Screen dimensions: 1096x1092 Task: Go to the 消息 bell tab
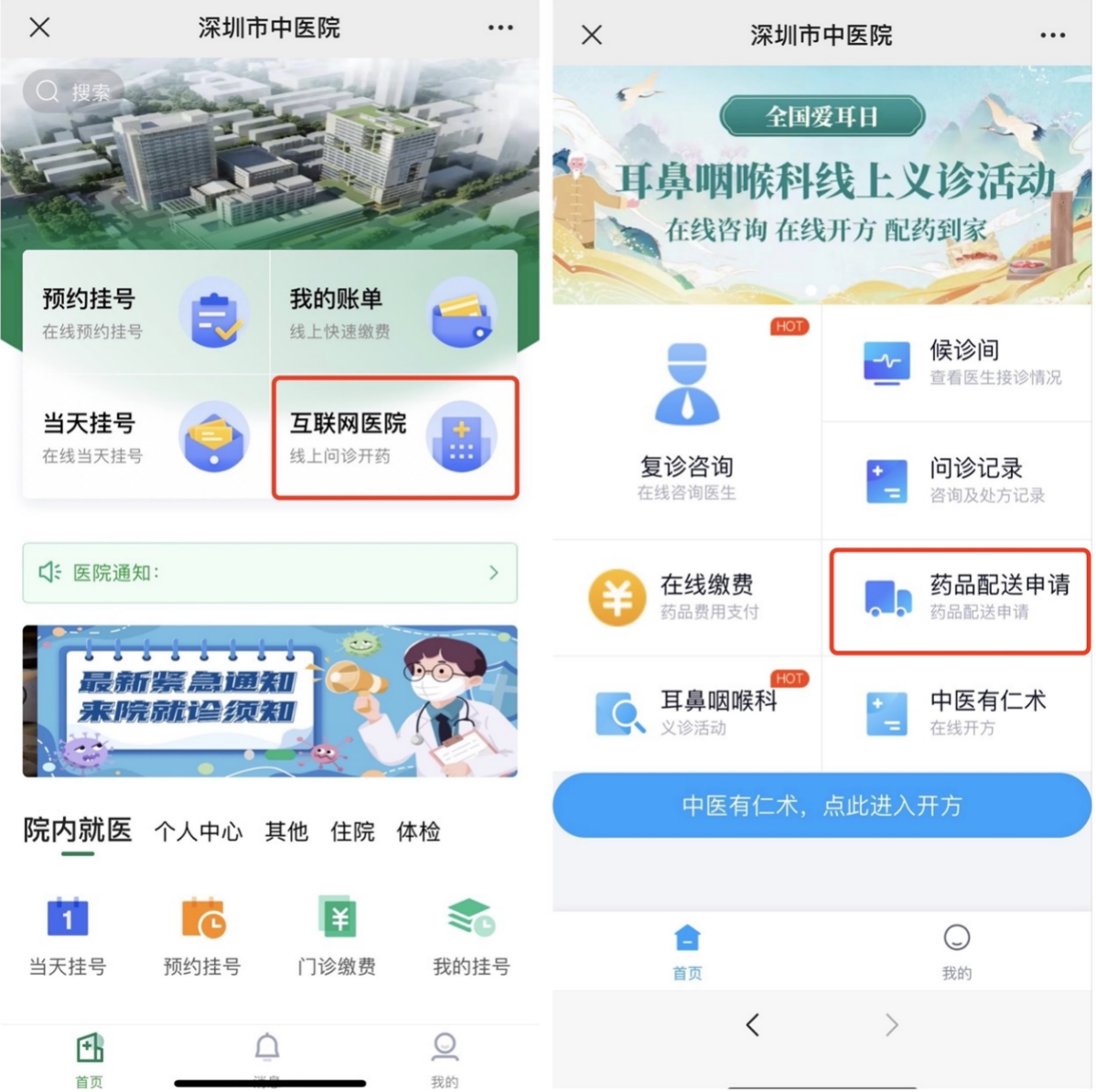(267, 1056)
